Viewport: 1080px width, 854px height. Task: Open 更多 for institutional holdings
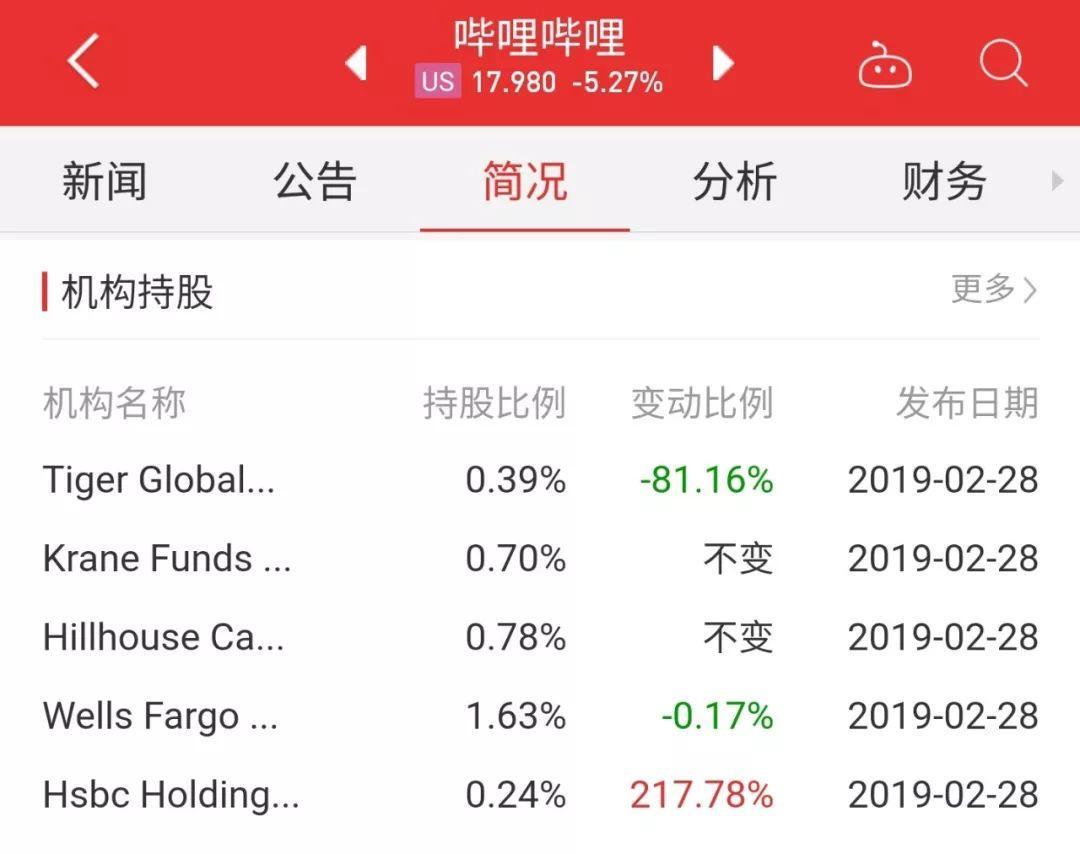click(993, 290)
